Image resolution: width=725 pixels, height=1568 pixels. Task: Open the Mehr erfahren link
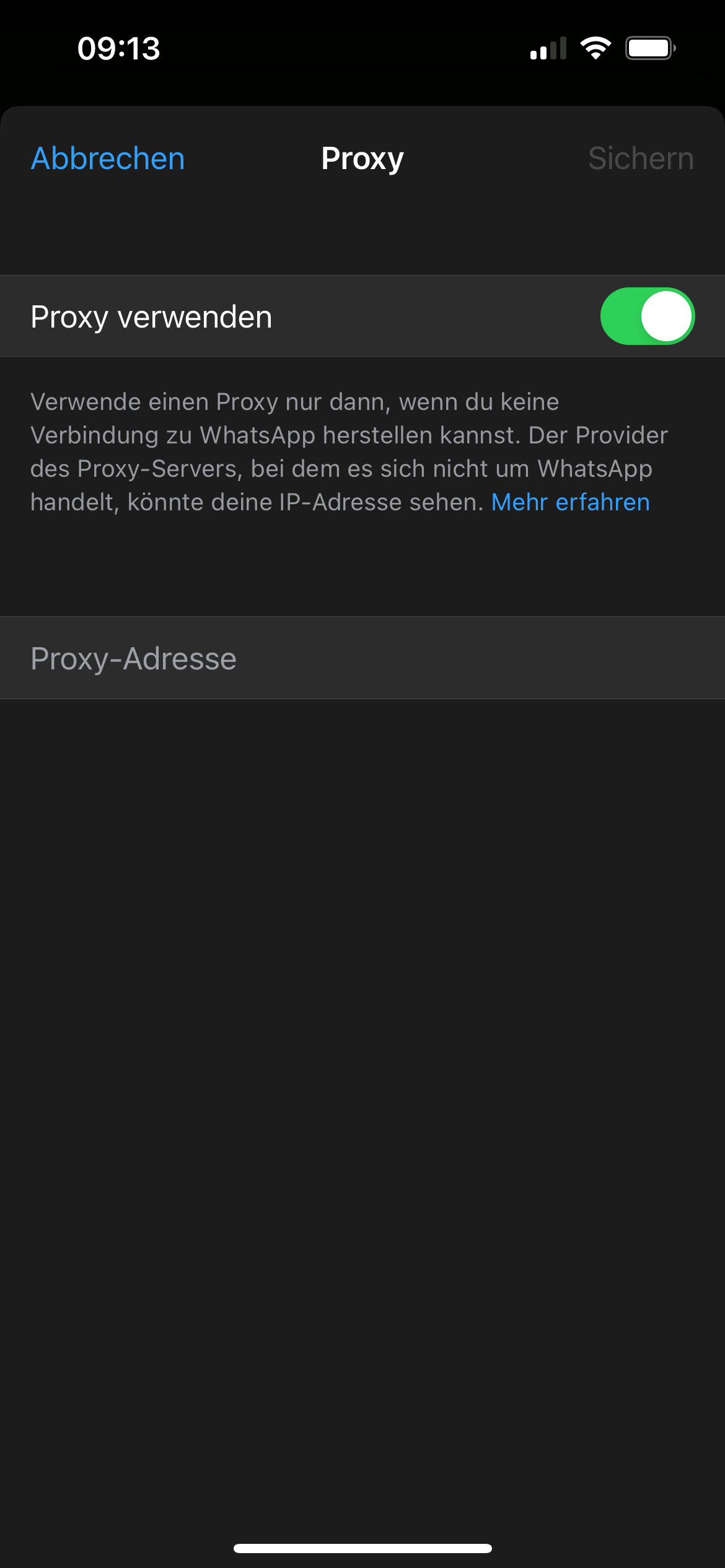pyautogui.click(x=570, y=502)
